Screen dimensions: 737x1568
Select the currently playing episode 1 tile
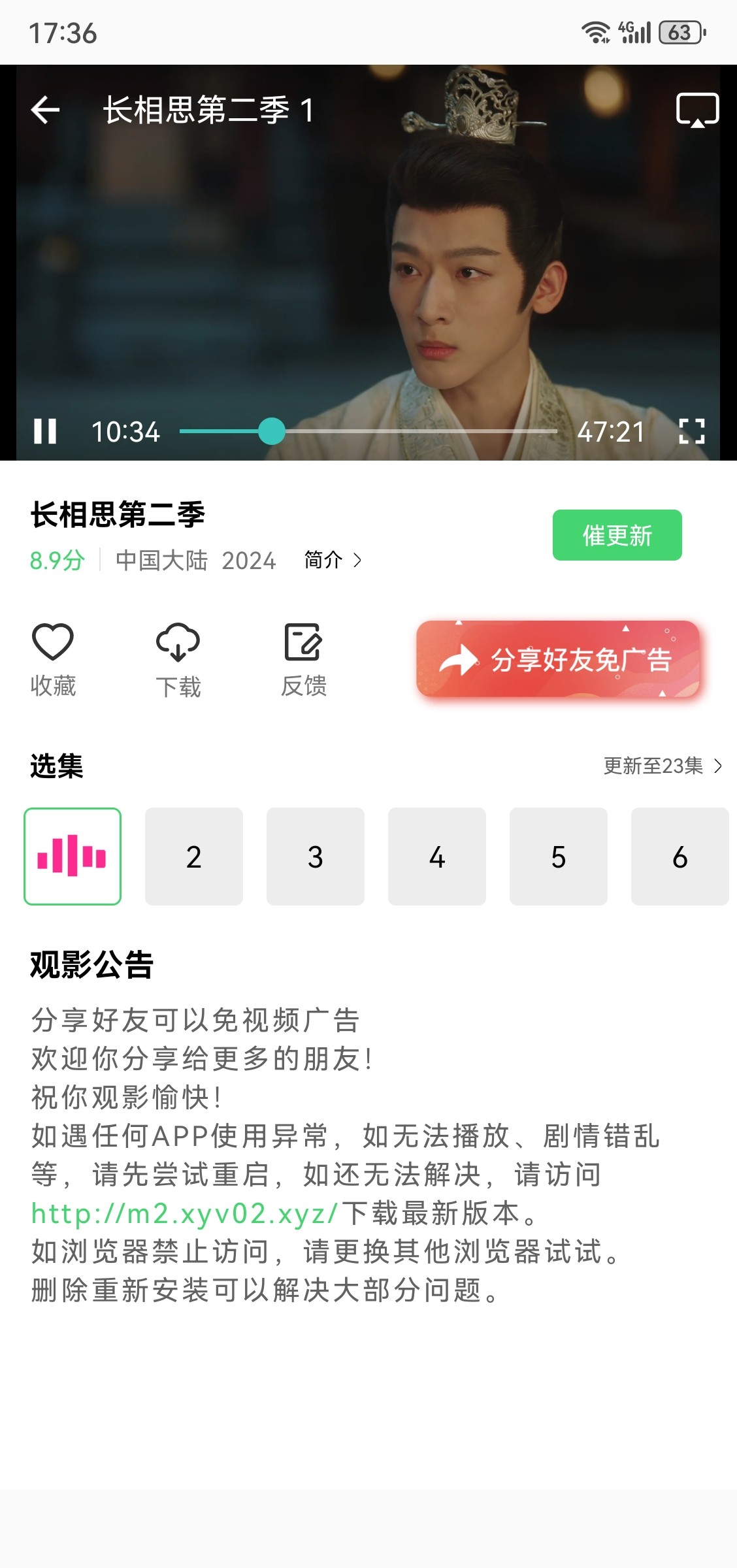click(73, 857)
